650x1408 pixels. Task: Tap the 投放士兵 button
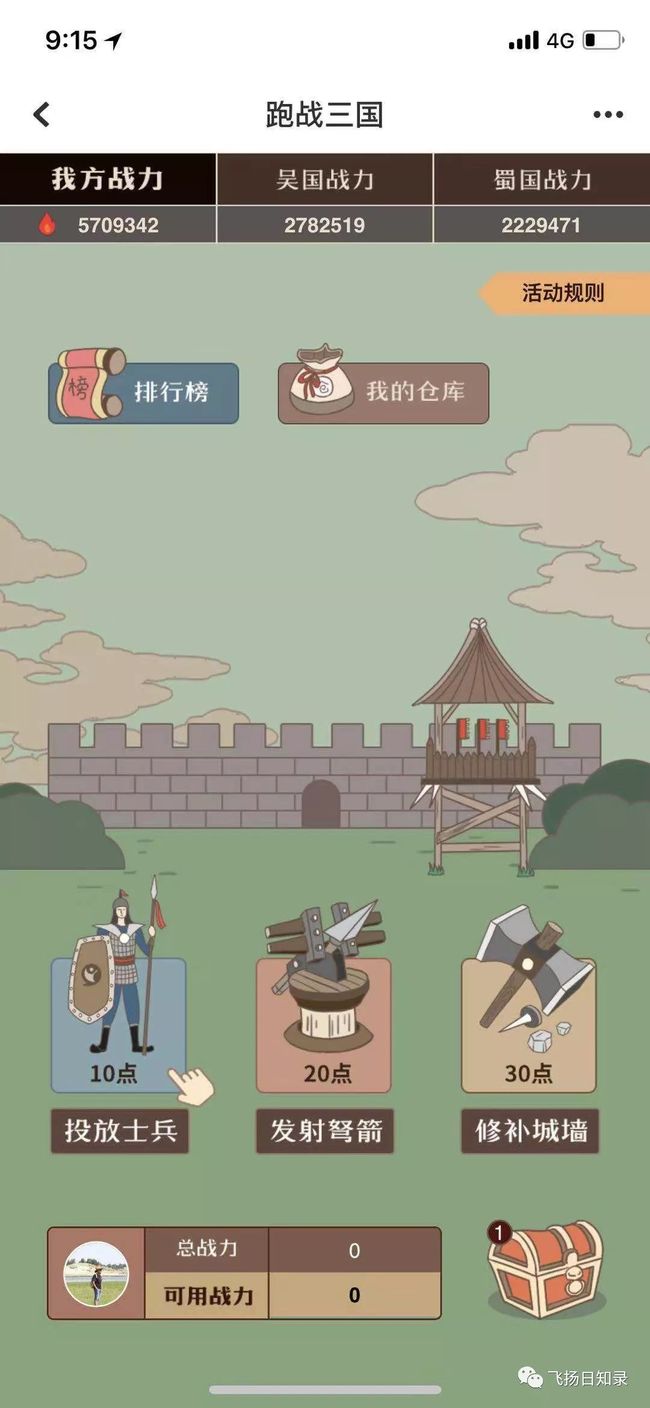pos(120,1131)
